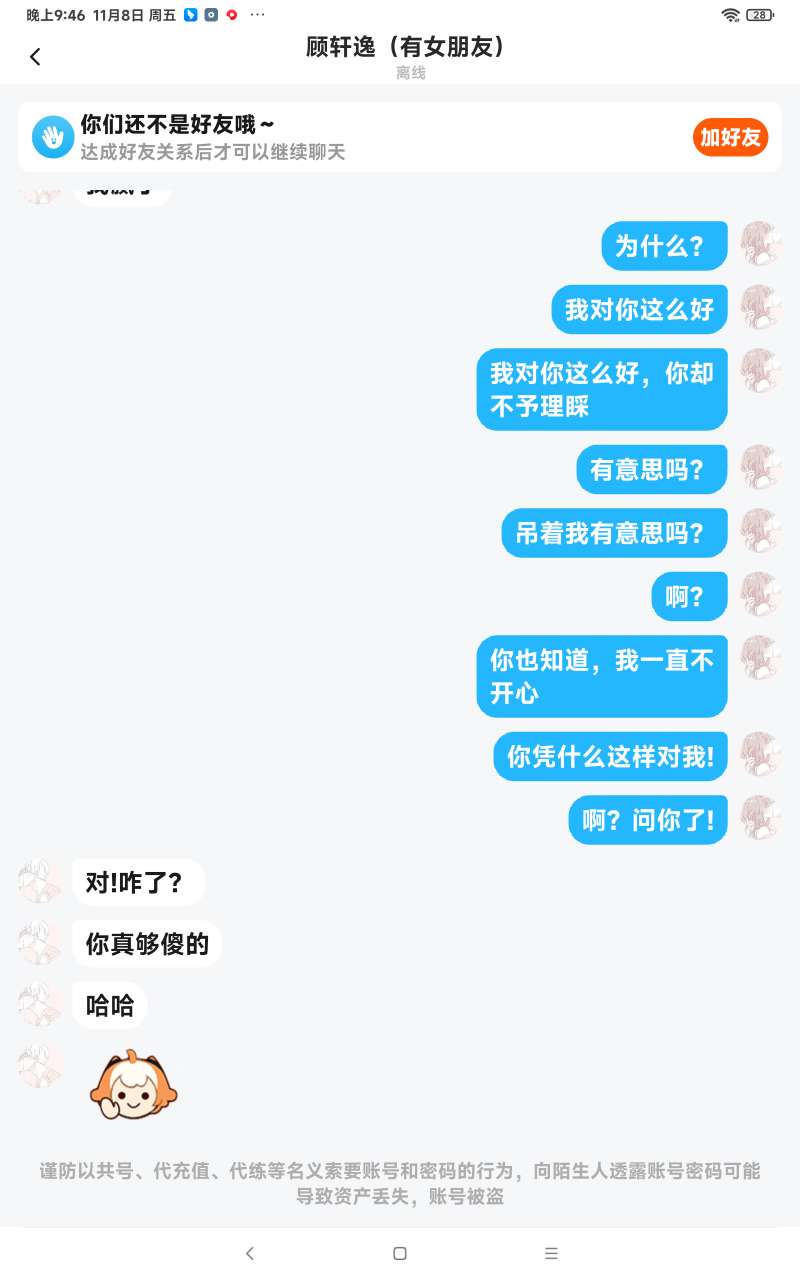Image resolution: width=800 pixels, height=1280 pixels.
Task: Tap system back in navigation bar
Action: pos(250,1253)
